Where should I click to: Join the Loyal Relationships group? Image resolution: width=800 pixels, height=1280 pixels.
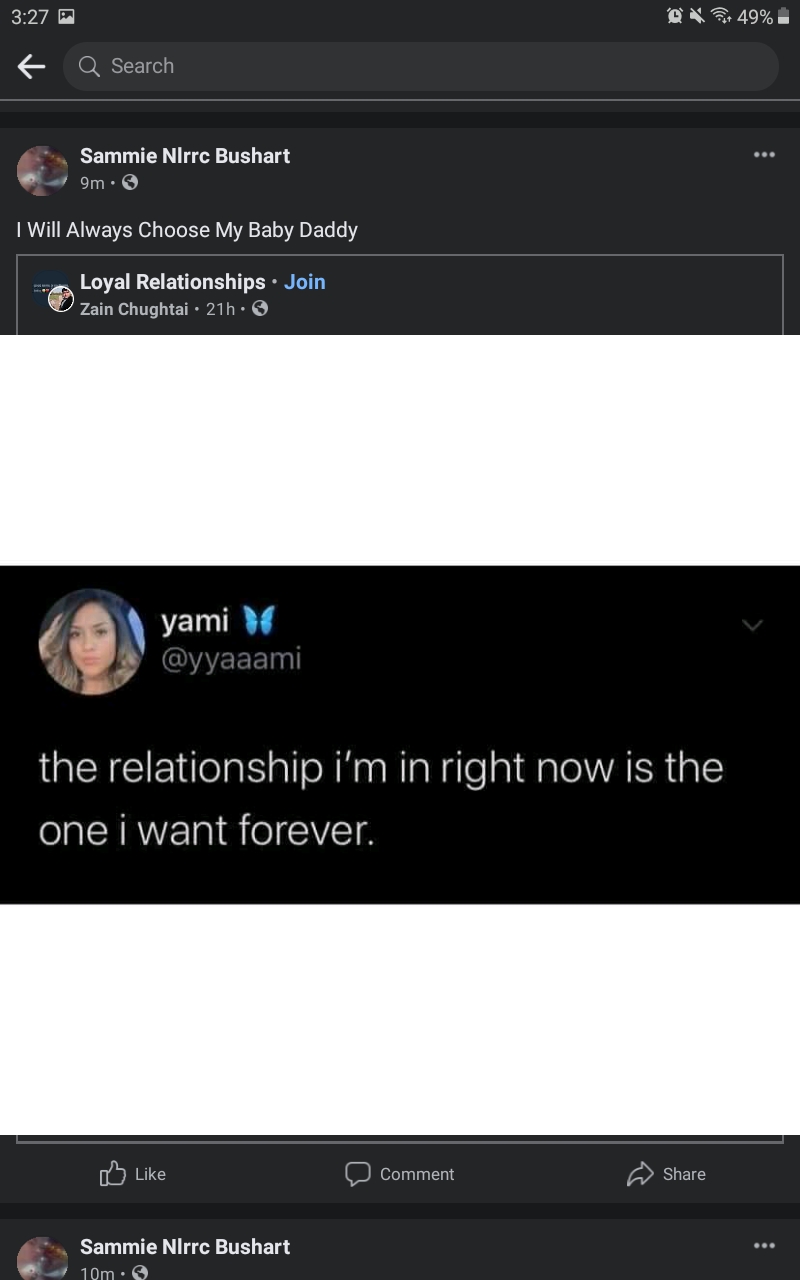[304, 282]
